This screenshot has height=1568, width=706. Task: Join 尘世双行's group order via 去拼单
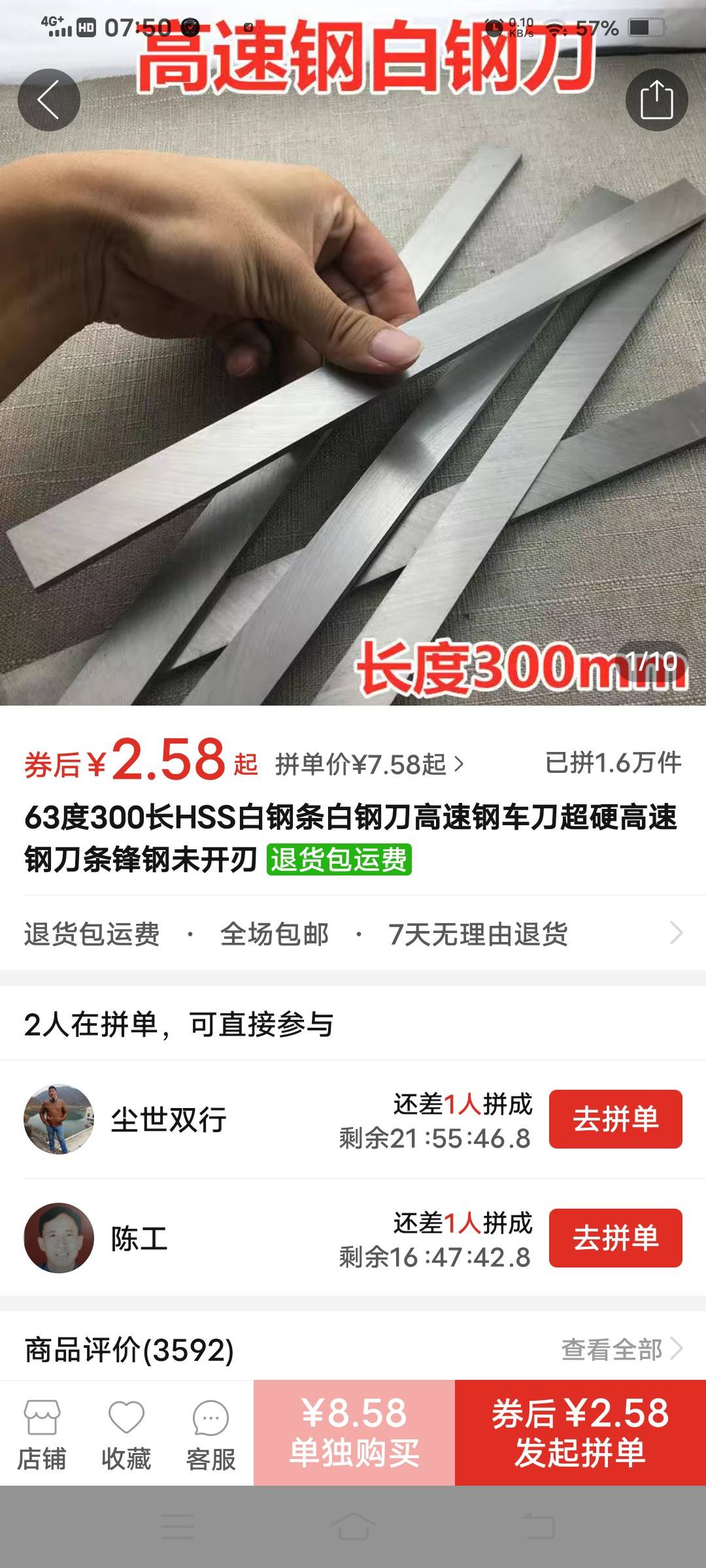click(615, 1119)
